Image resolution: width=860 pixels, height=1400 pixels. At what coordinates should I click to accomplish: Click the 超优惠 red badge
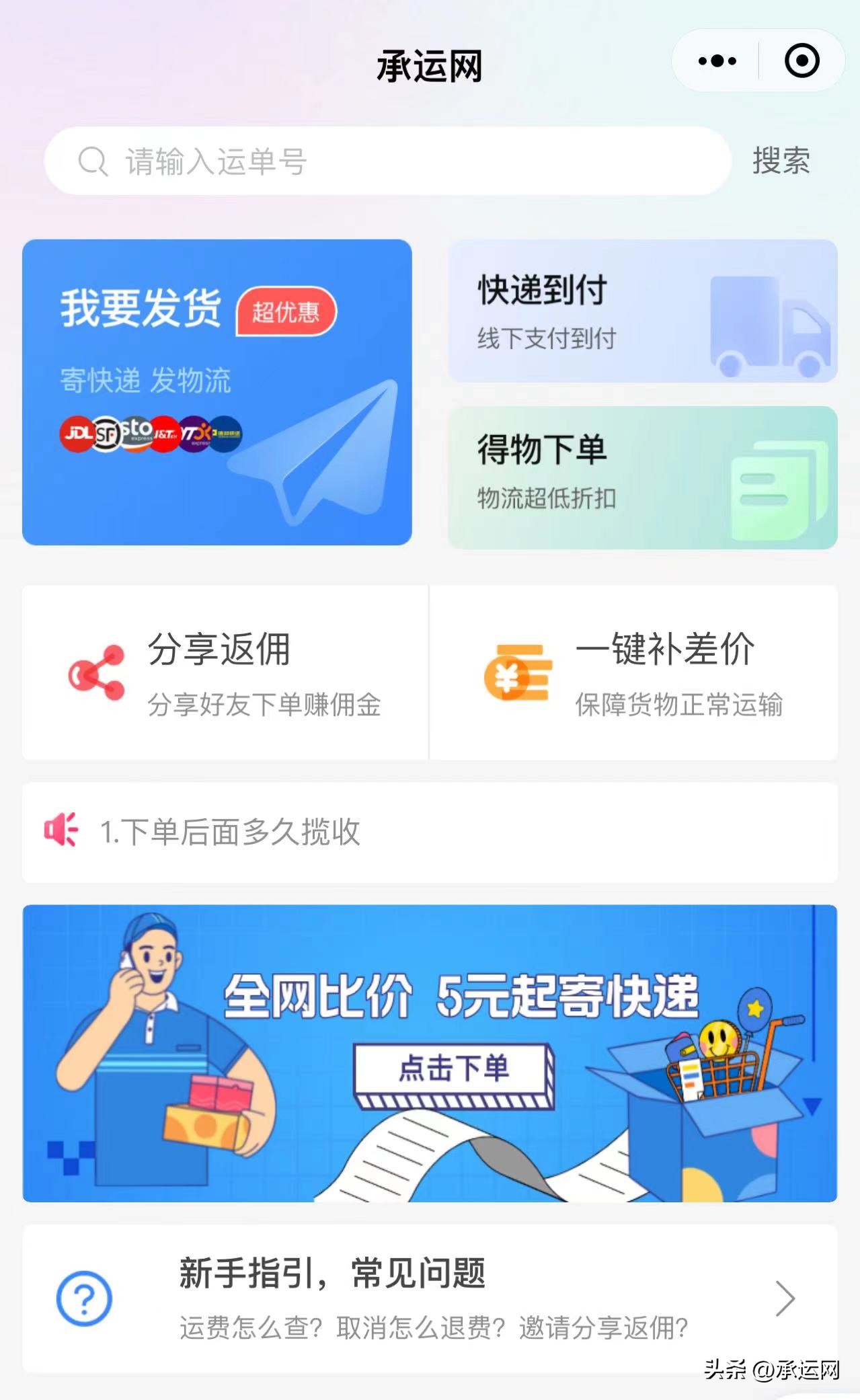point(285,311)
